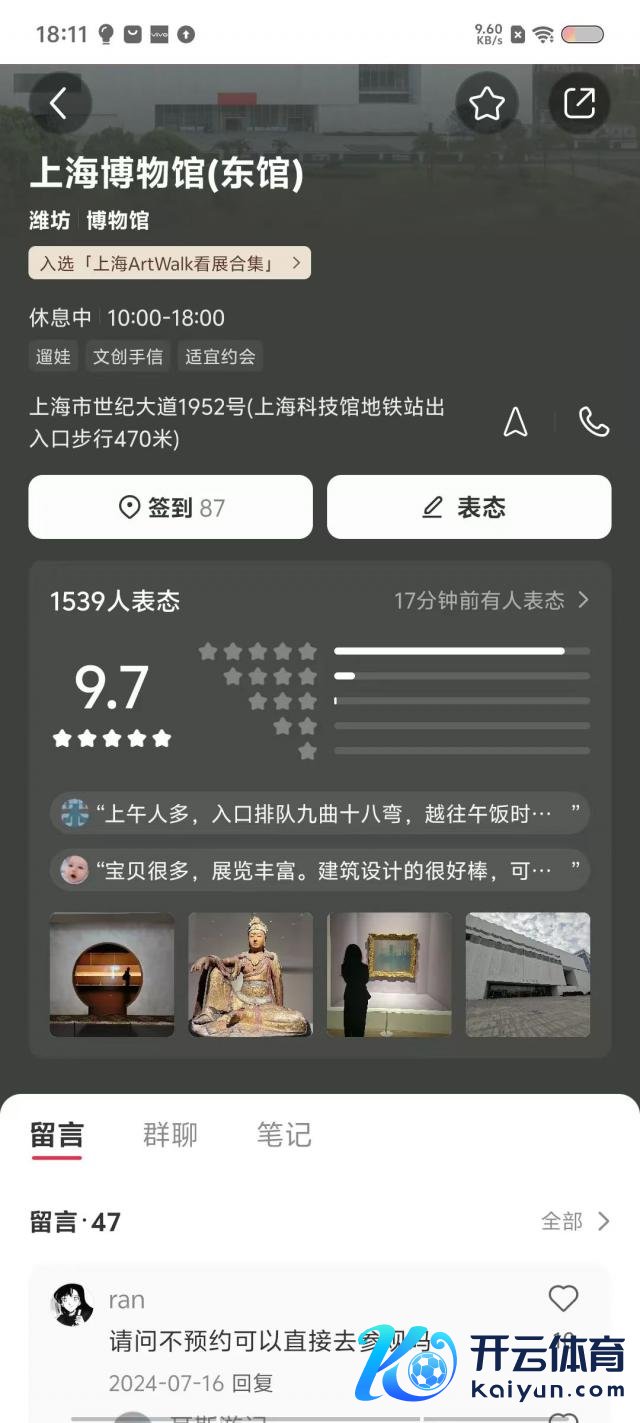Image resolution: width=640 pixels, height=1423 pixels.
Task: Open the review starting with 上午人多
Action: (320, 814)
